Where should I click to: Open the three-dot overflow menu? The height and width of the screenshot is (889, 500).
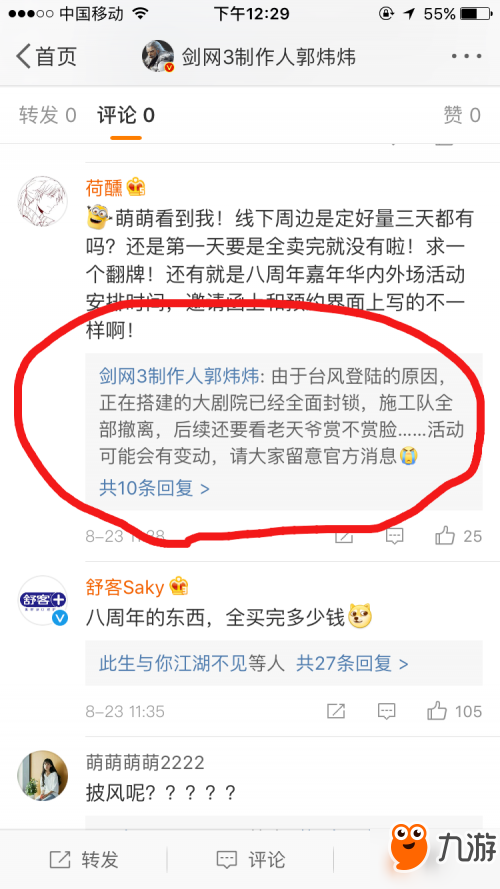[x=467, y=57]
